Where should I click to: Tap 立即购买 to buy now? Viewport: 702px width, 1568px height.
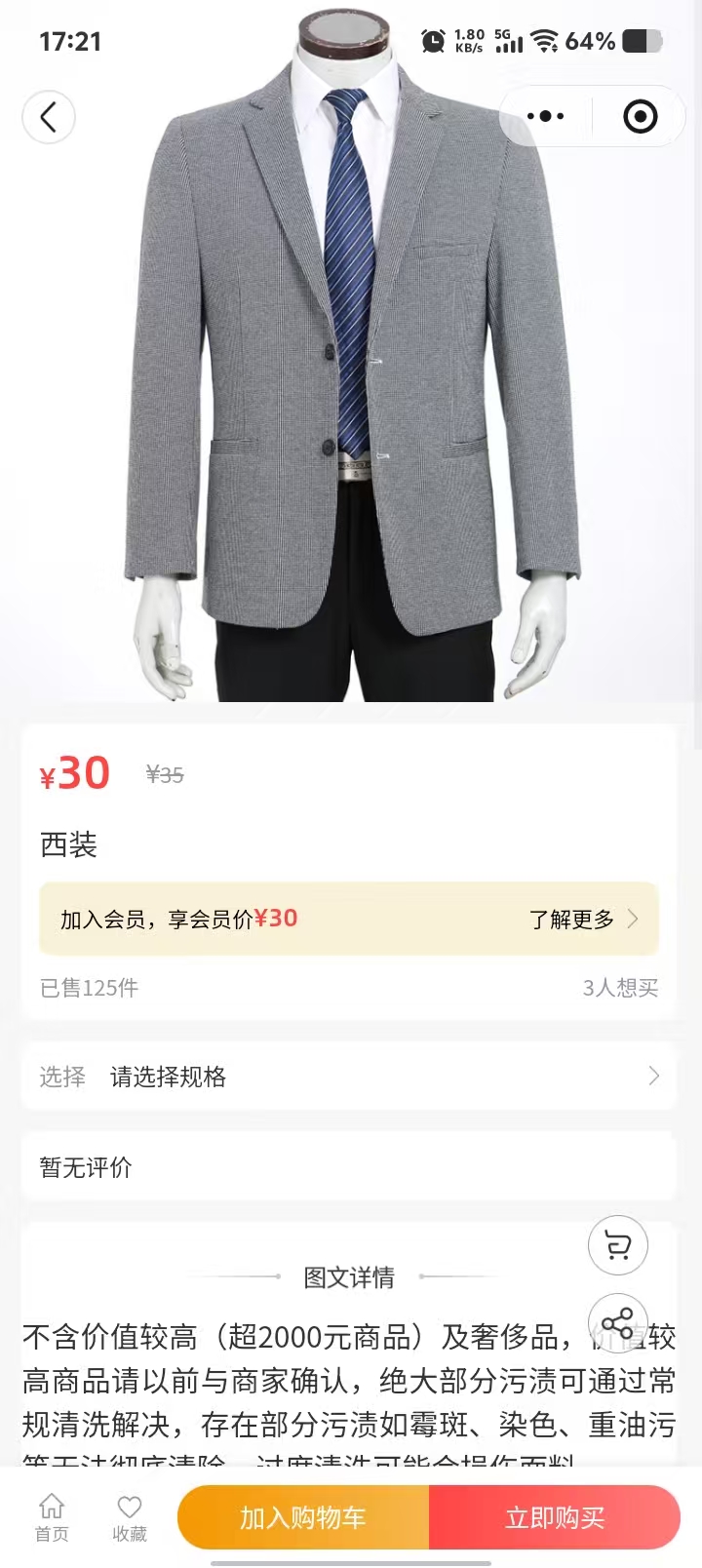point(554,1517)
